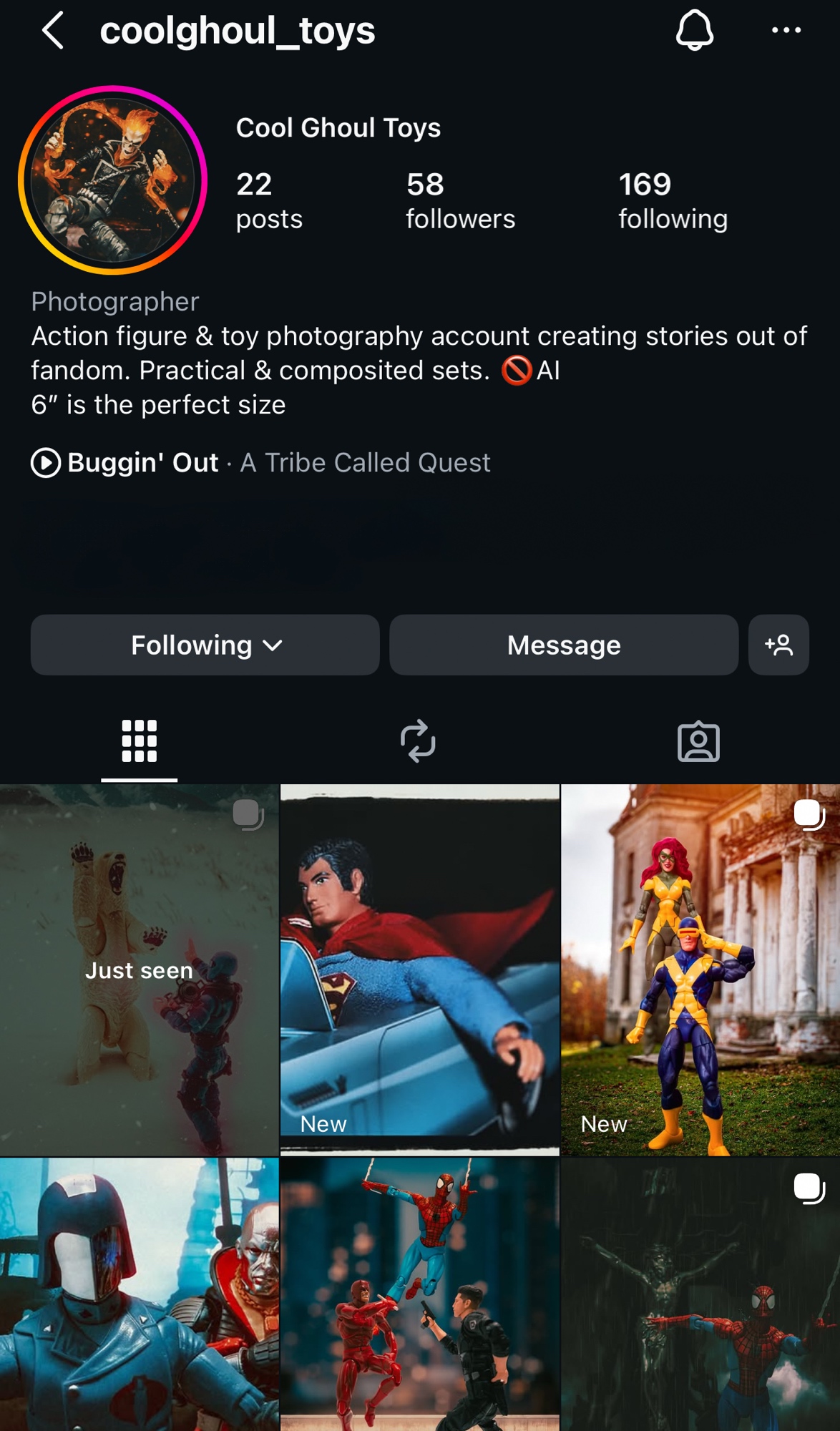Open the Cyclops and Jean Grey post

700,970
